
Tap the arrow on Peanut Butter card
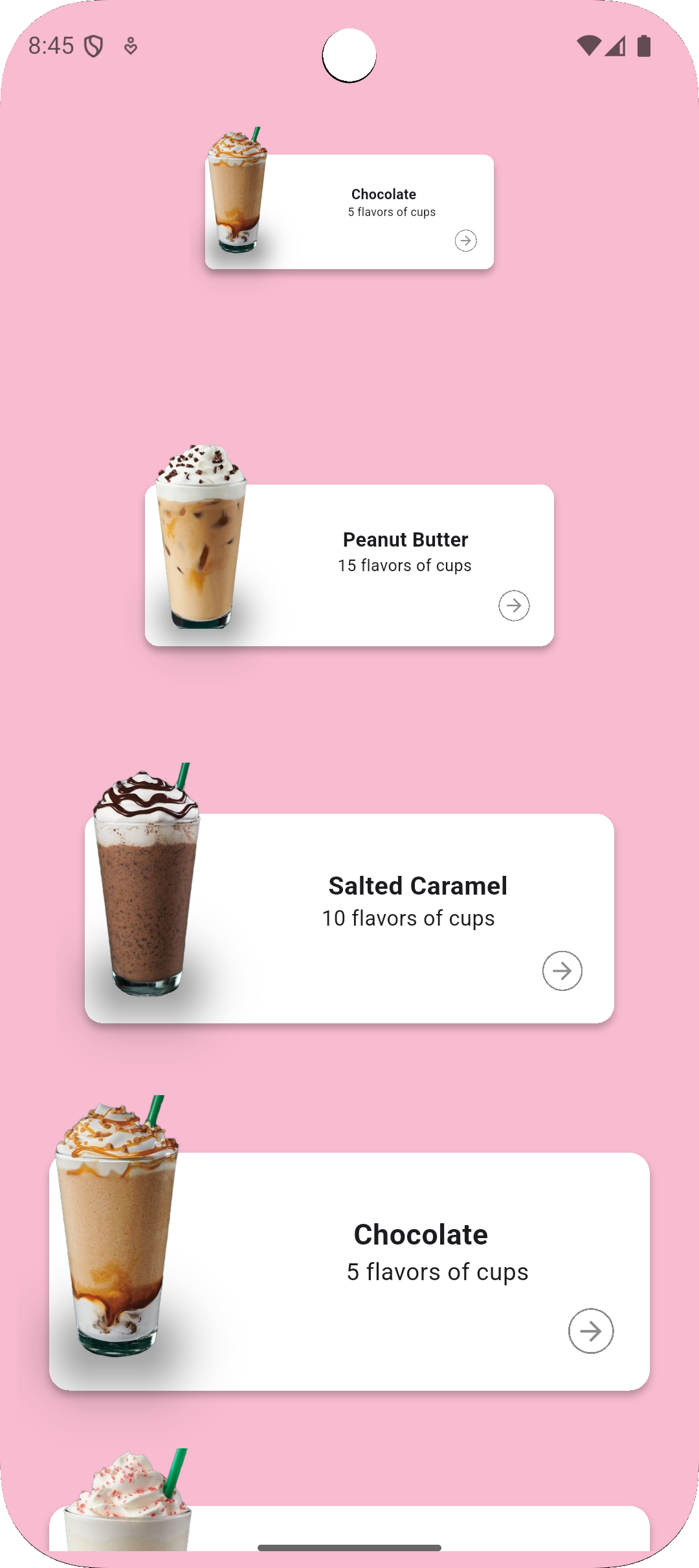point(514,605)
